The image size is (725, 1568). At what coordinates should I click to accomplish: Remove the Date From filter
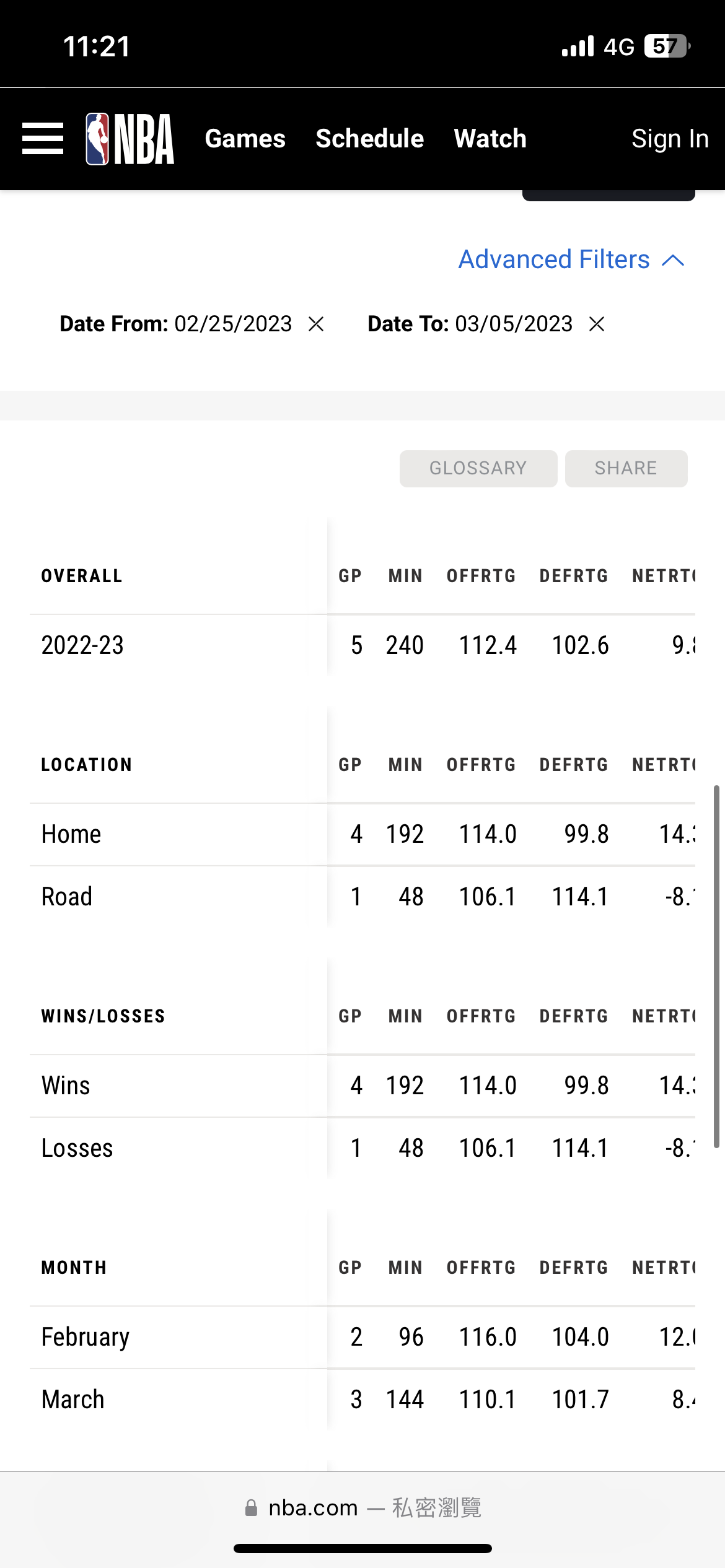tap(316, 324)
